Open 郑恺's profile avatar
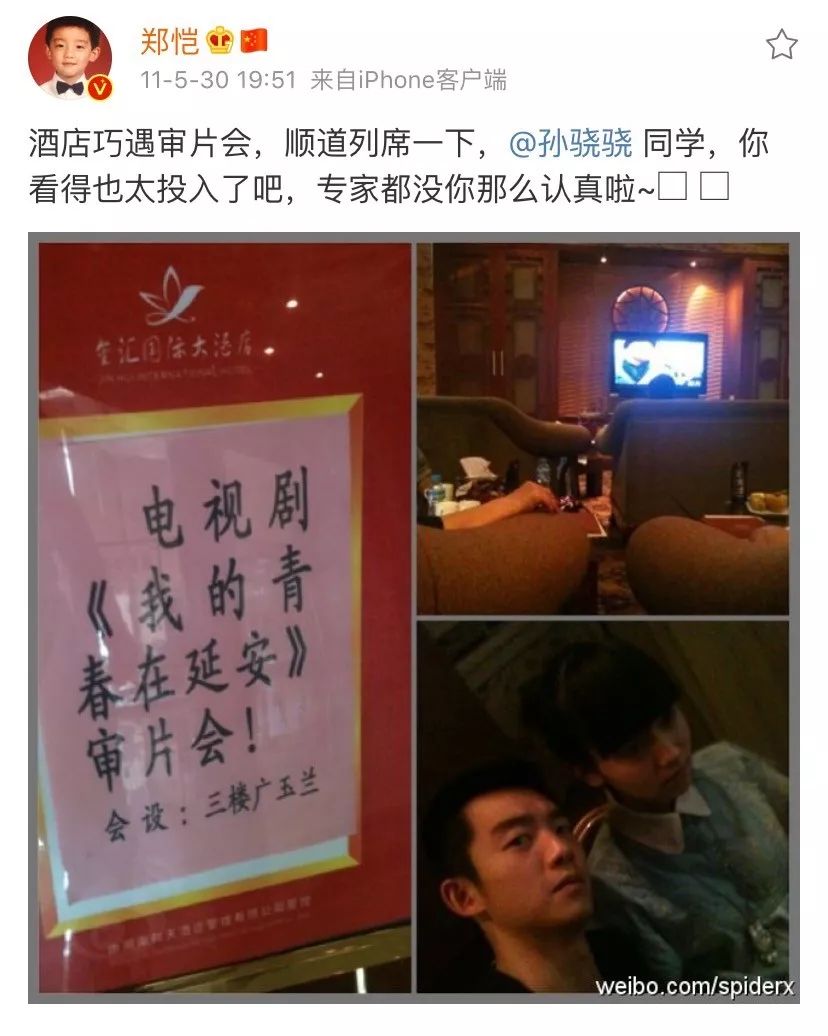 [70, 58]
